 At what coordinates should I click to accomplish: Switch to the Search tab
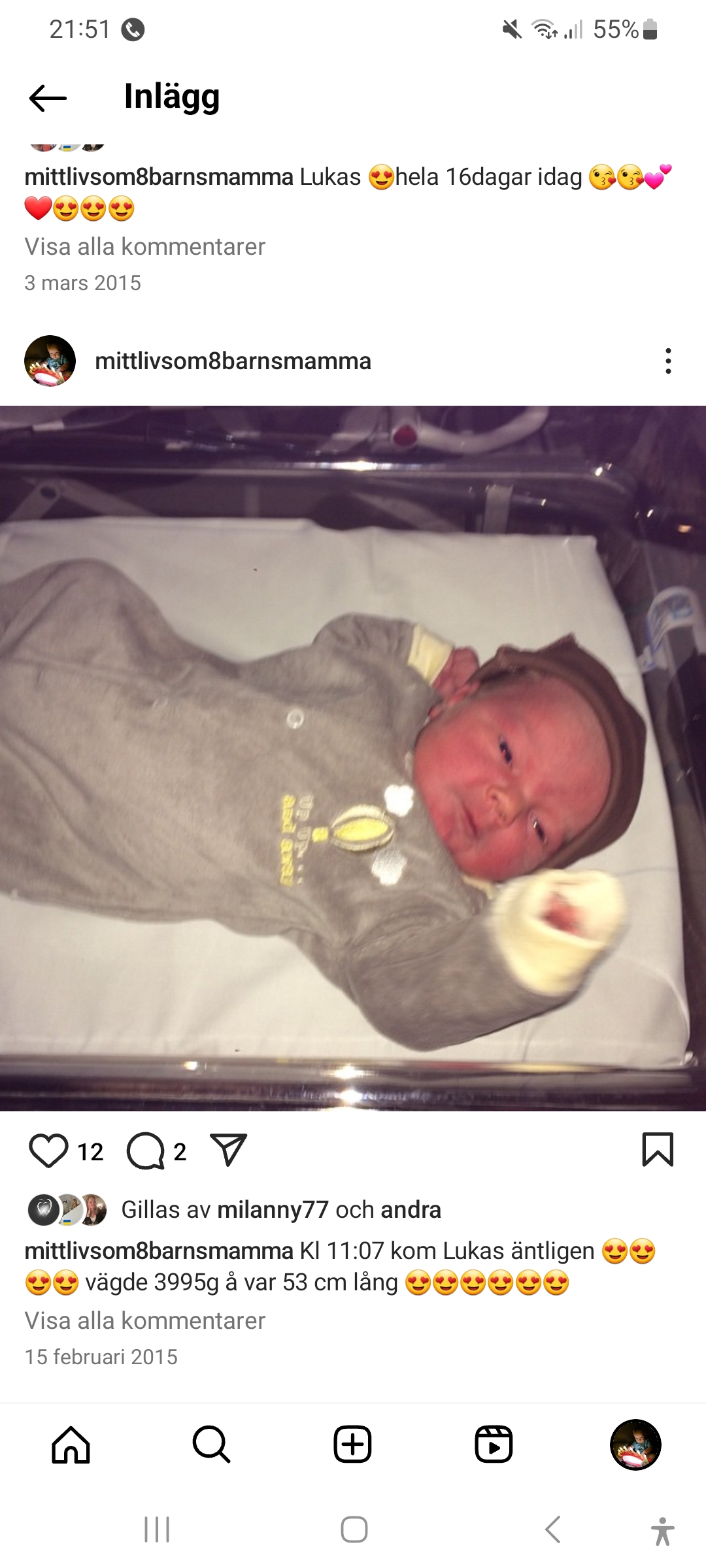(x=211, y=1445)
